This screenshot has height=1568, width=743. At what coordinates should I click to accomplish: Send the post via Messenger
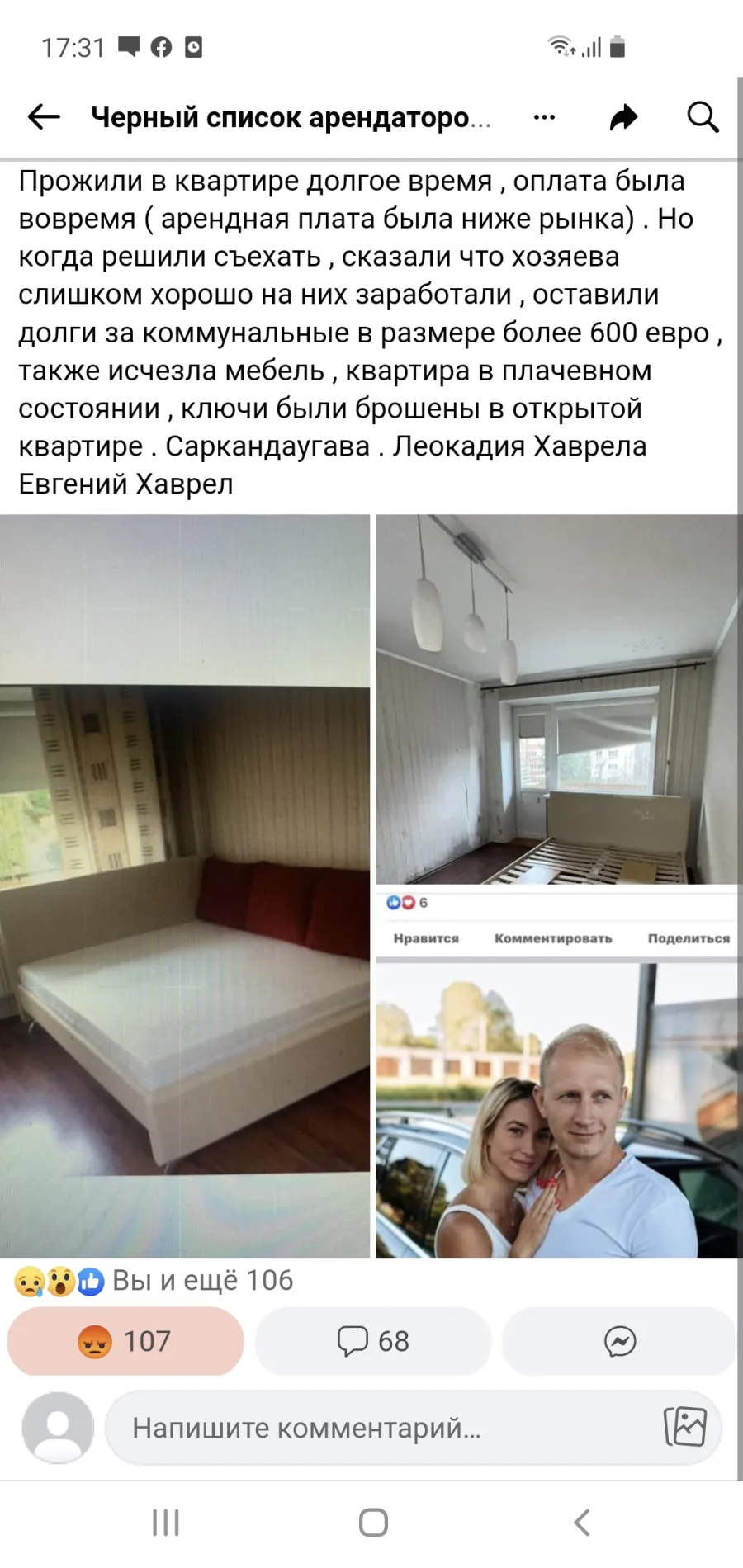click(619, 1341)
